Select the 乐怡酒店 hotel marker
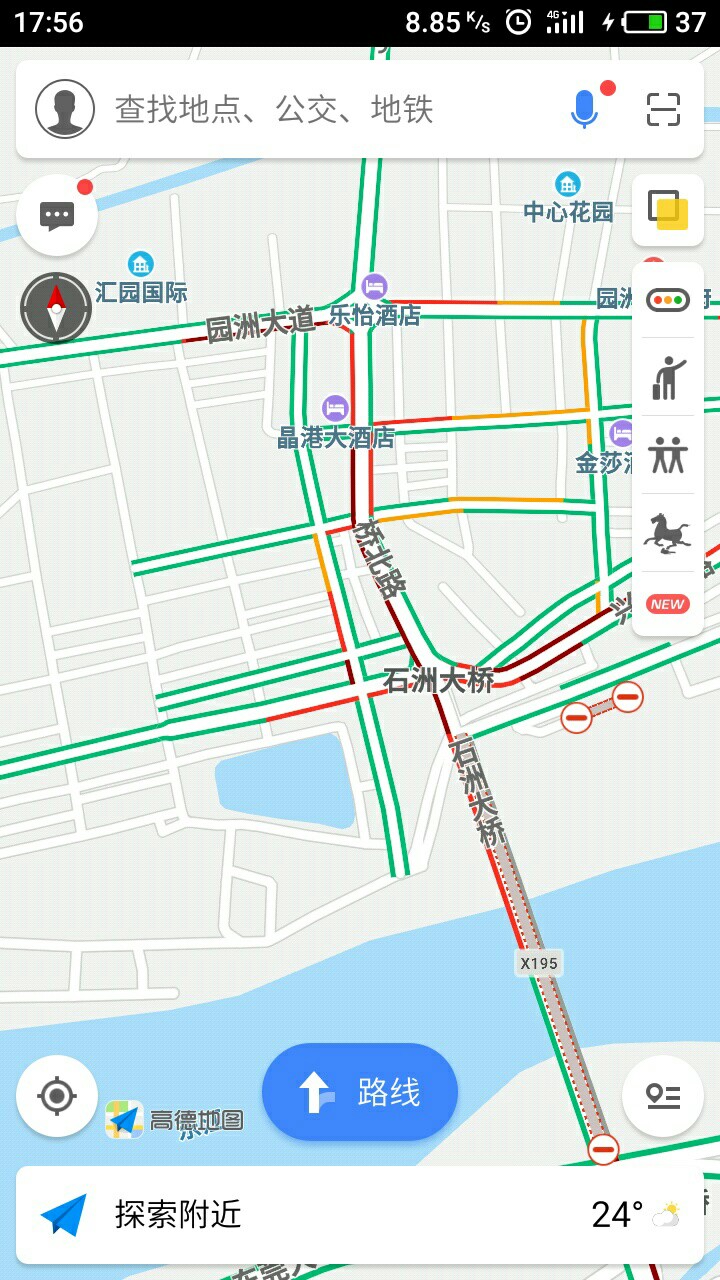The height and width of the screenshot is (1280, 720). coord(374,287)
